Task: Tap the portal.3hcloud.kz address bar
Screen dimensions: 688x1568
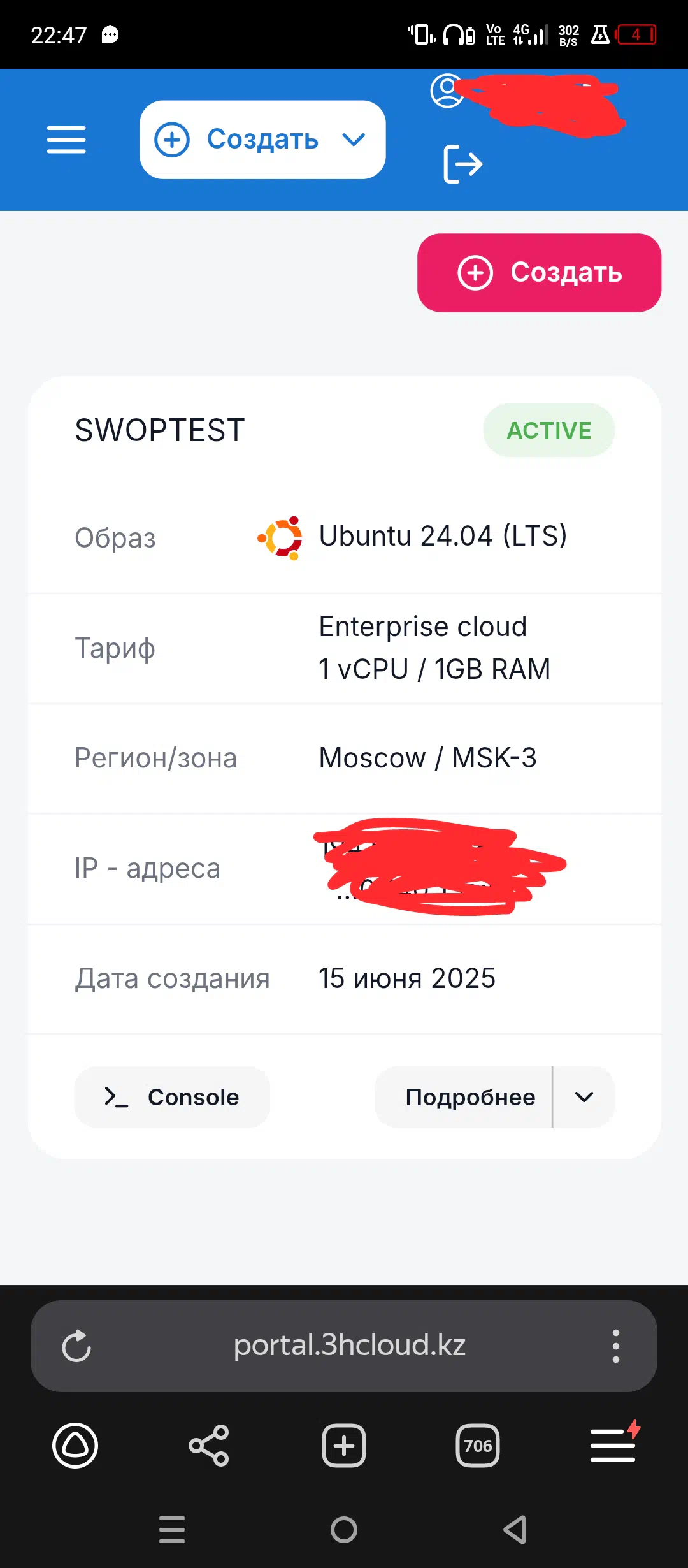Action: 349,1345
